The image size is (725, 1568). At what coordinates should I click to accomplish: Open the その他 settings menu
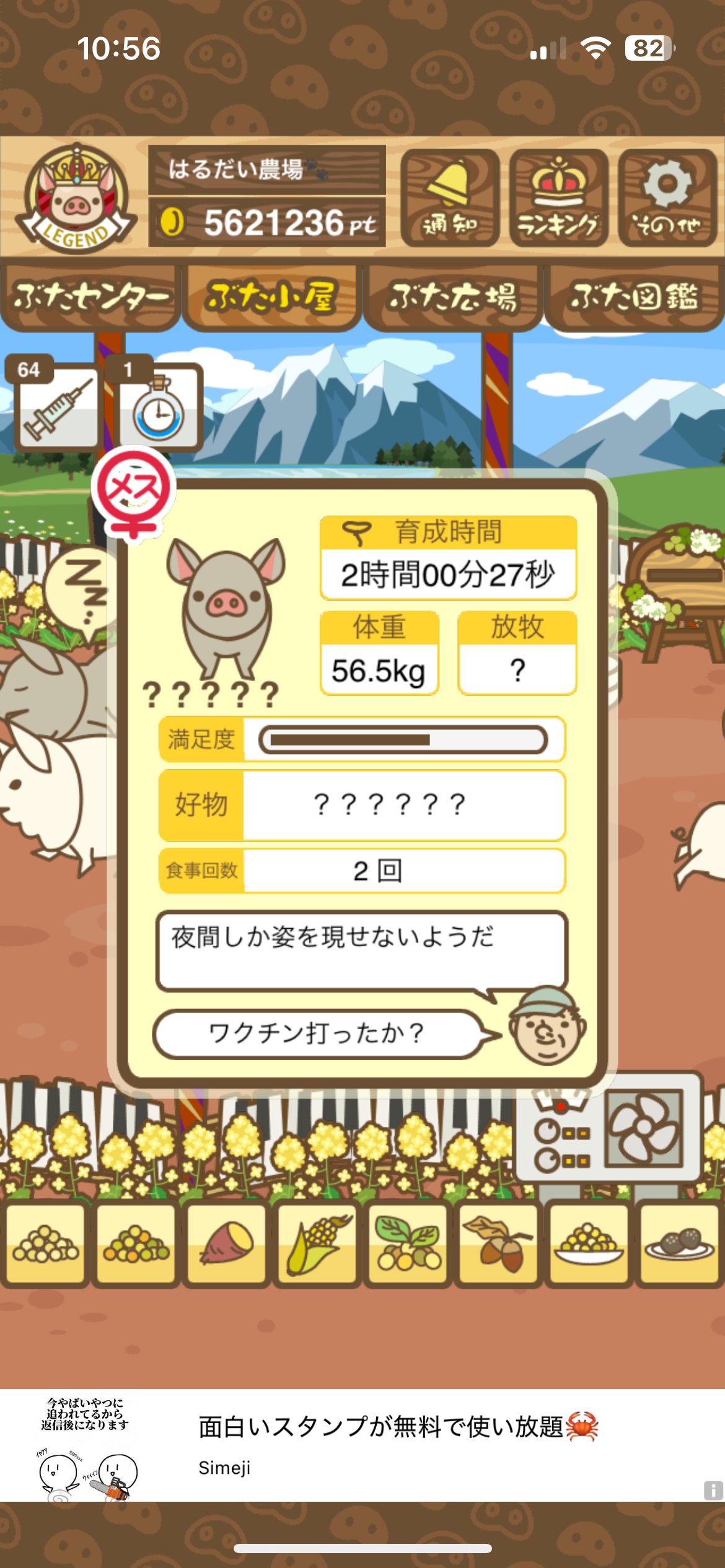coord(667,198)
